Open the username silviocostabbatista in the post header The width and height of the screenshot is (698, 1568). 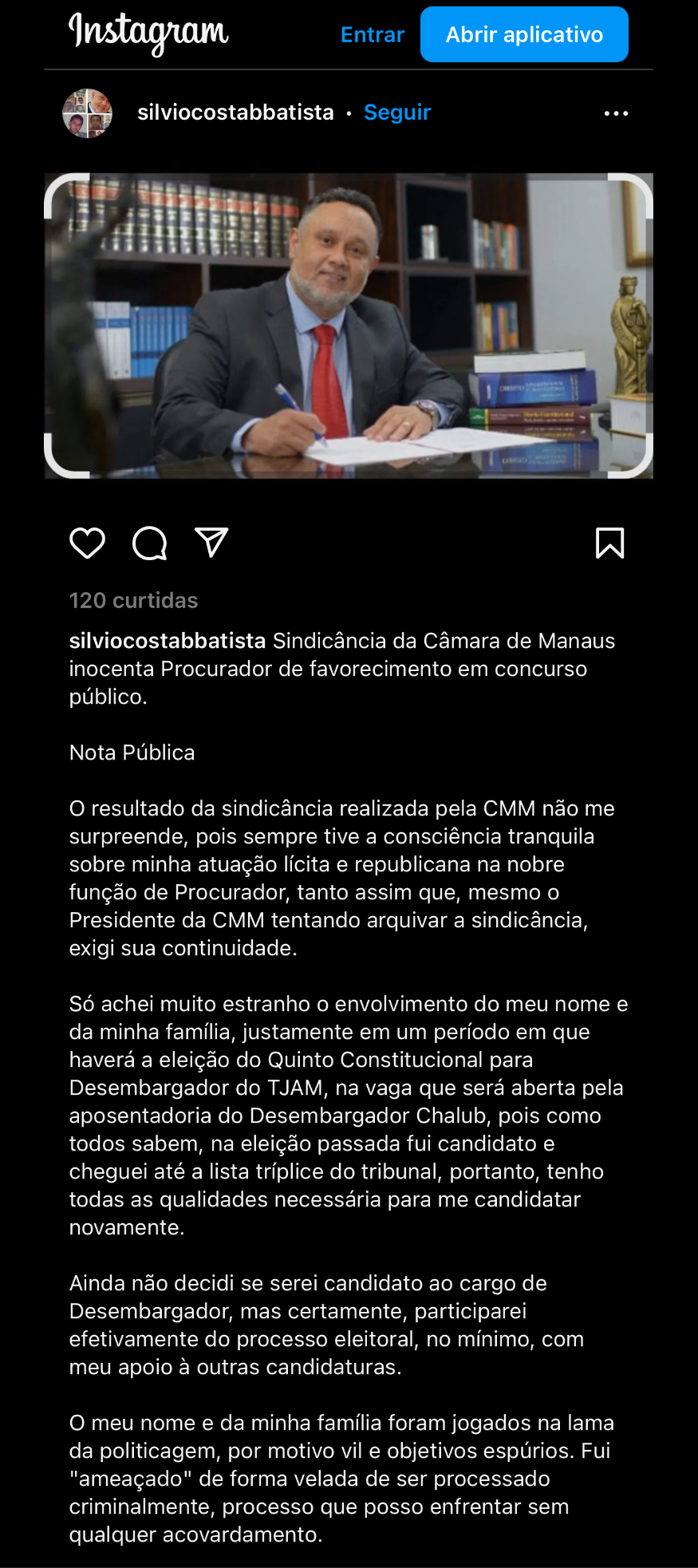coord(235,113)
